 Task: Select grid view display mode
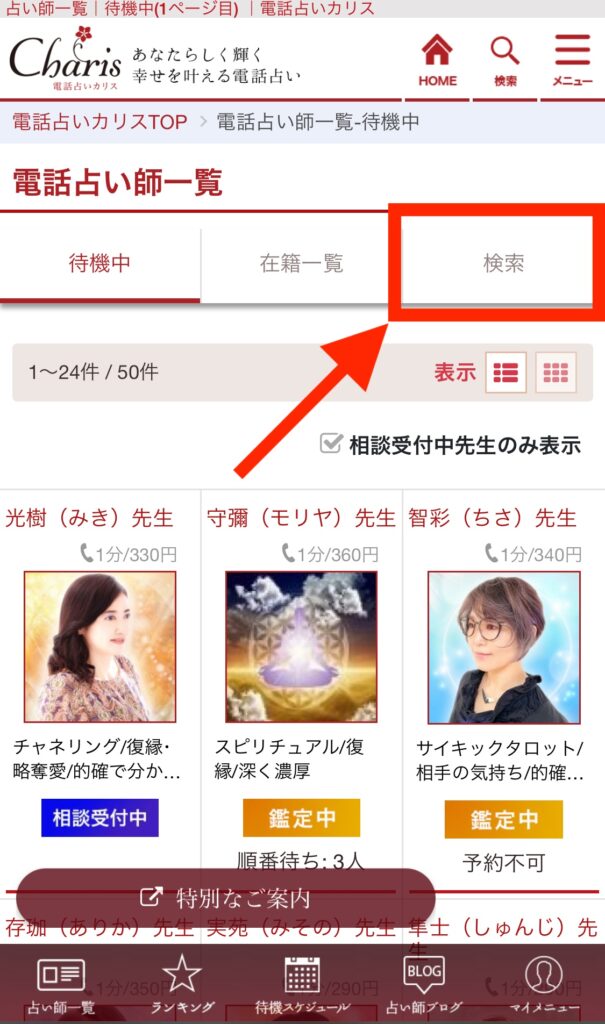click(555, 373)
